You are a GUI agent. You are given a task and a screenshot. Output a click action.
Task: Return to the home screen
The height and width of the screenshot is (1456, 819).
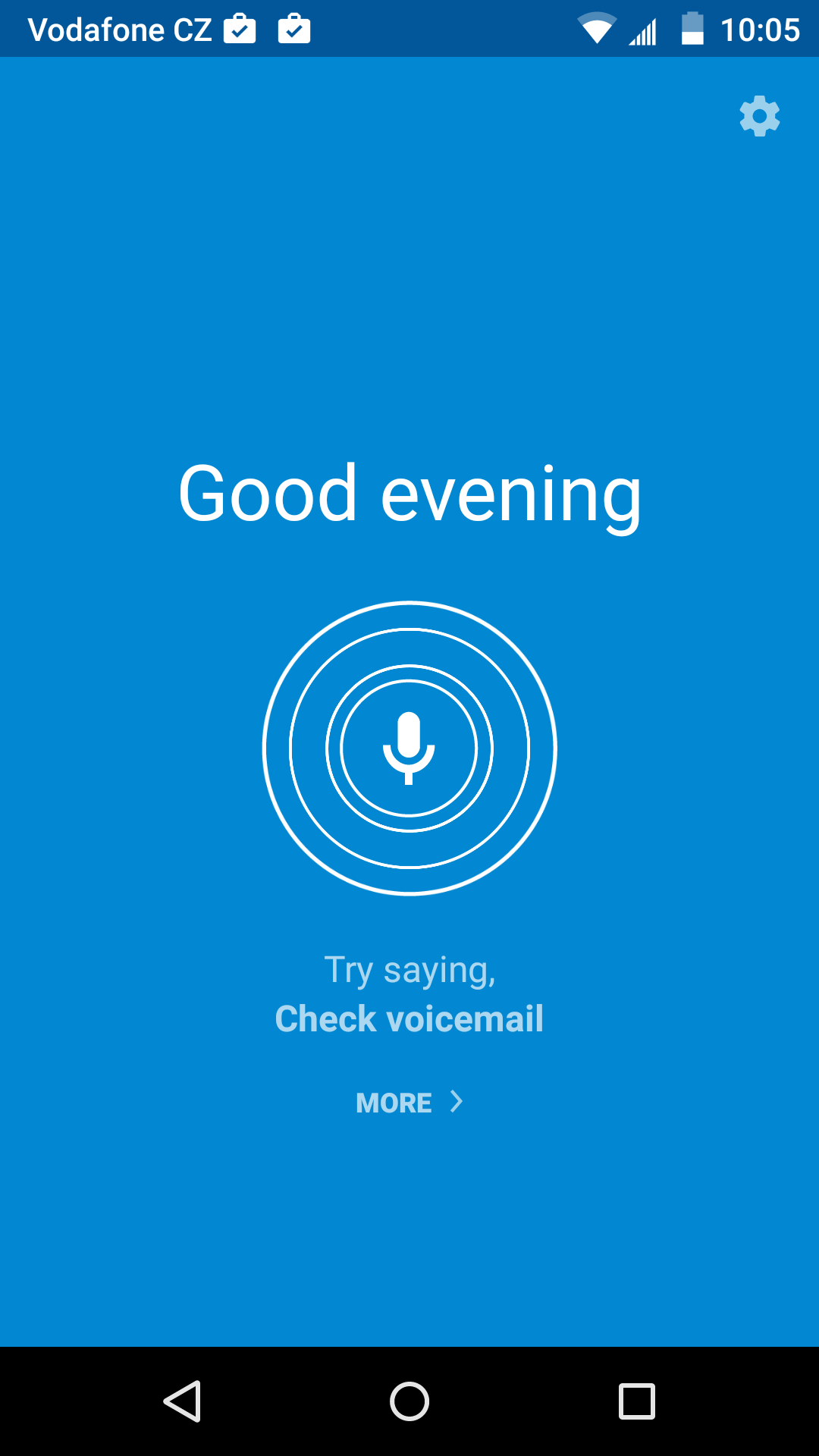409,1401
